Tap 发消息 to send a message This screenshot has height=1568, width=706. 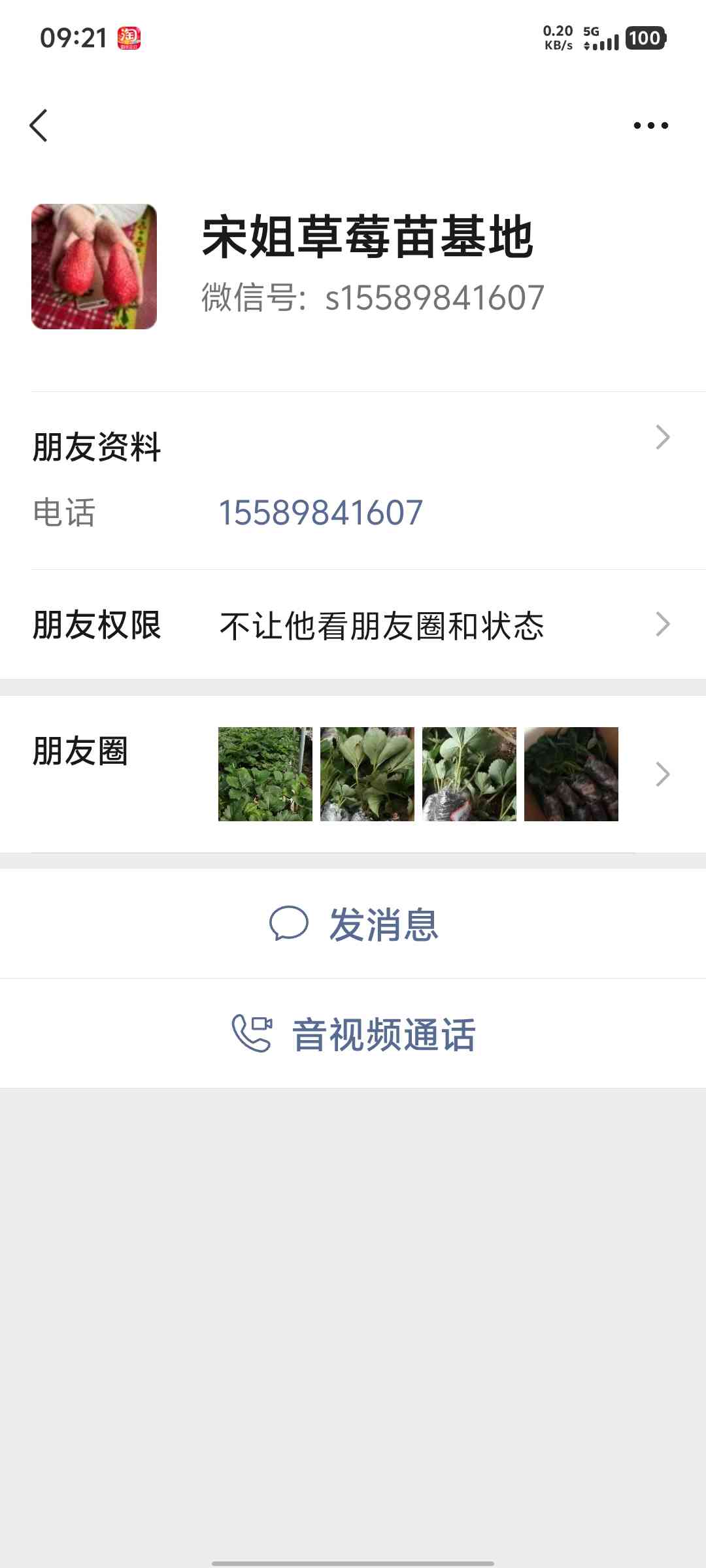pyautogui.click(x=353, y=924)
